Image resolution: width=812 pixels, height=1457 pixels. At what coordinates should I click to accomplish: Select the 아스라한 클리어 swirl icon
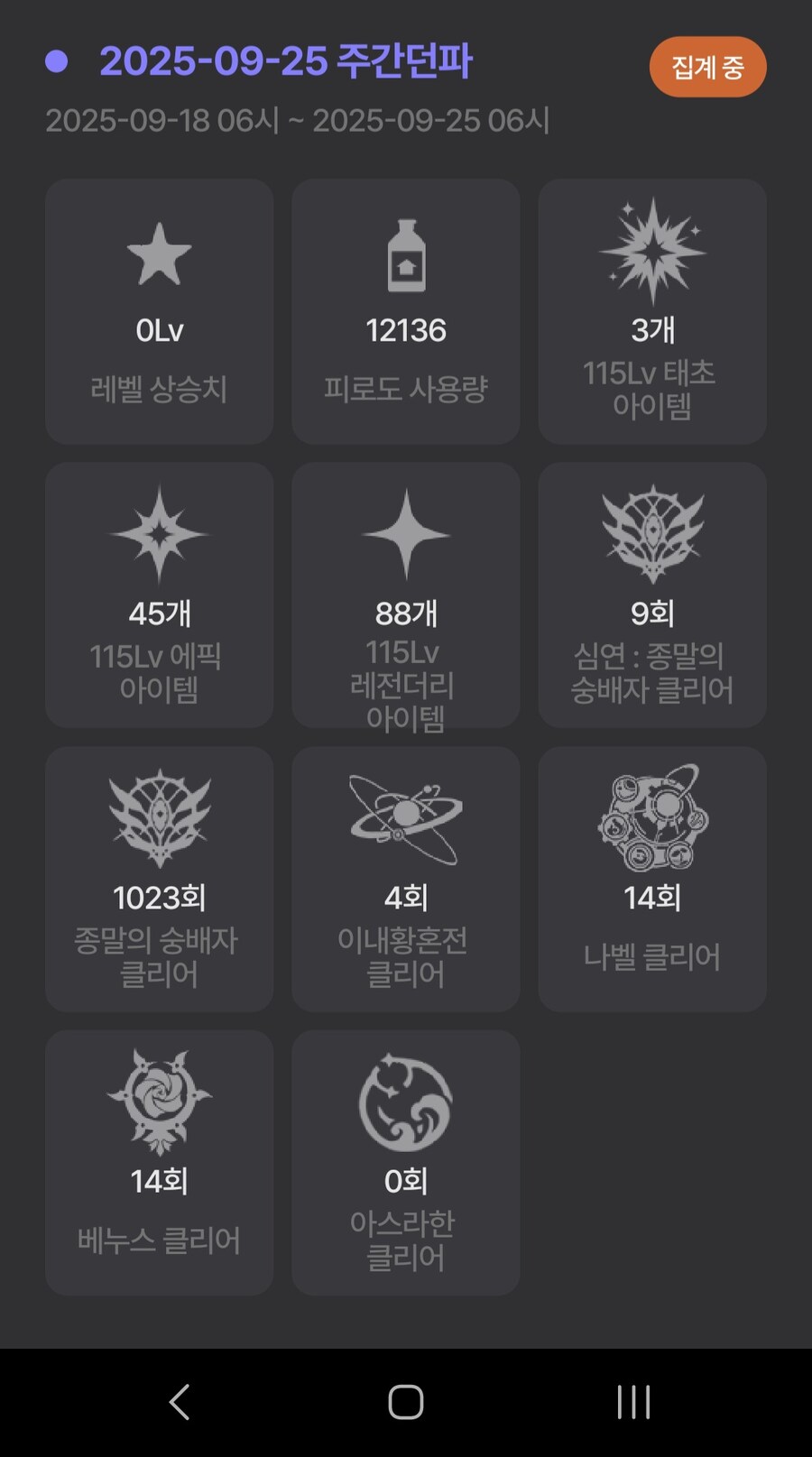[x=405, y=1105]
